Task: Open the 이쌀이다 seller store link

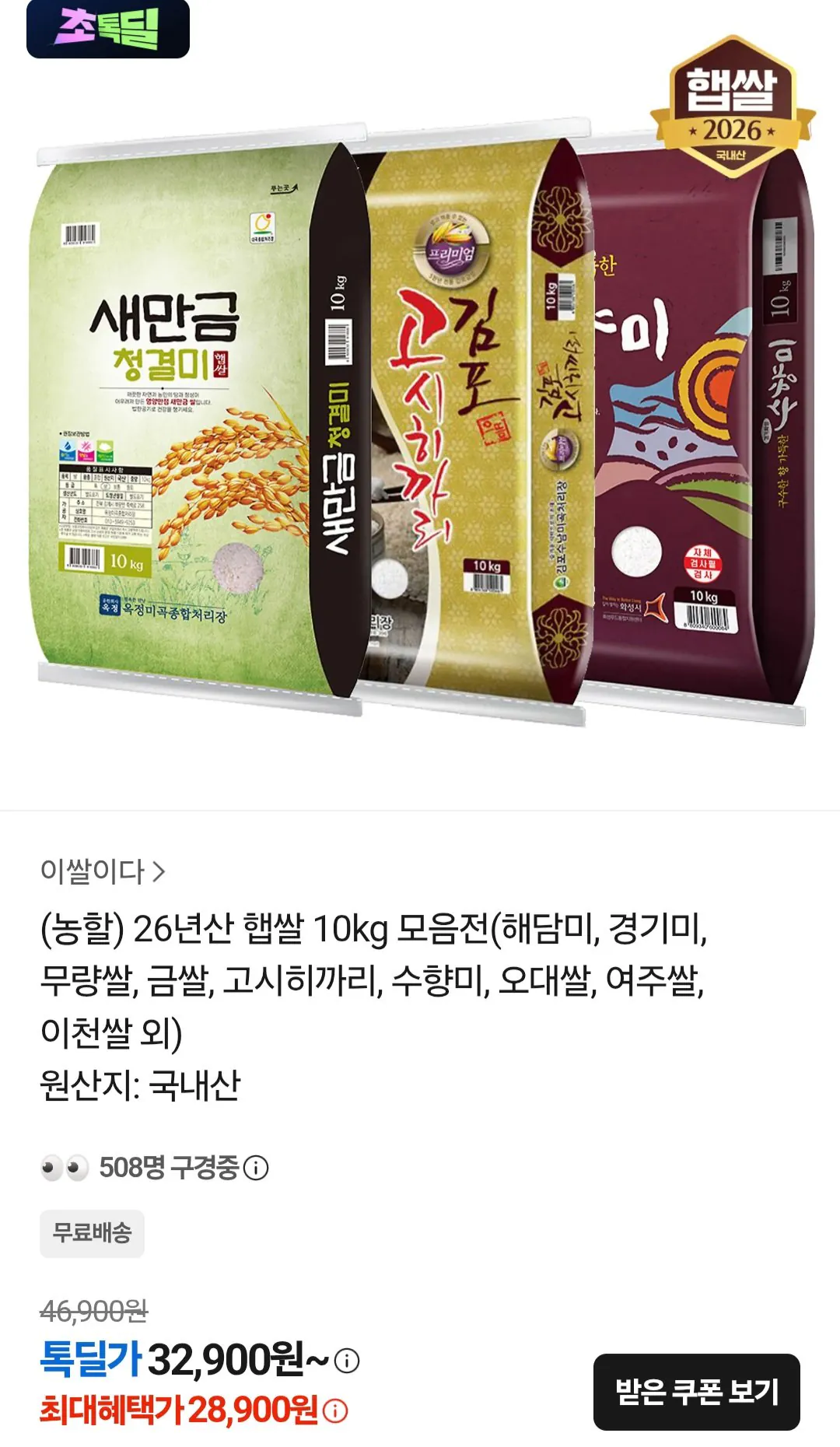Action: point(103,871)
